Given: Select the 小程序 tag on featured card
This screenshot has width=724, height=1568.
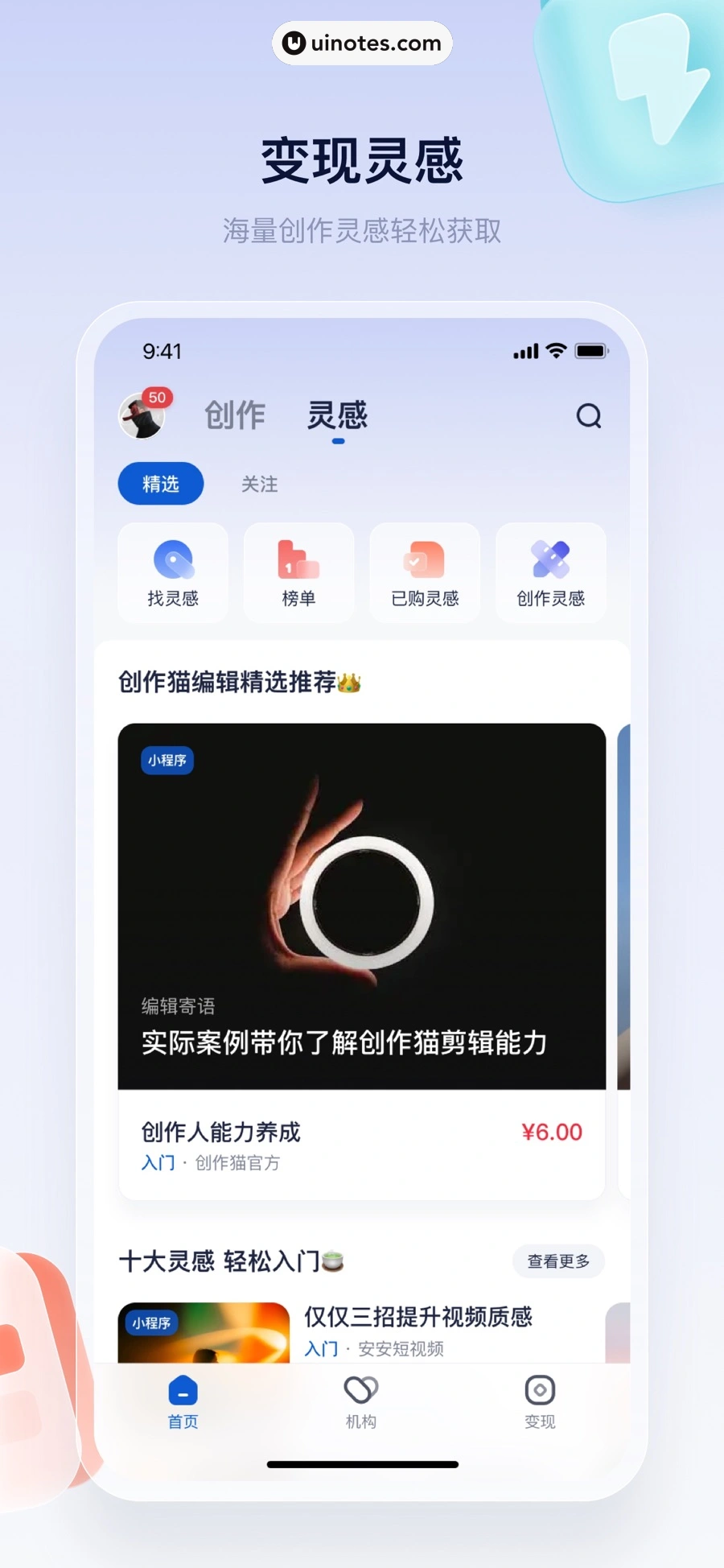Looking at the screenshot, I should pos(167,760).
